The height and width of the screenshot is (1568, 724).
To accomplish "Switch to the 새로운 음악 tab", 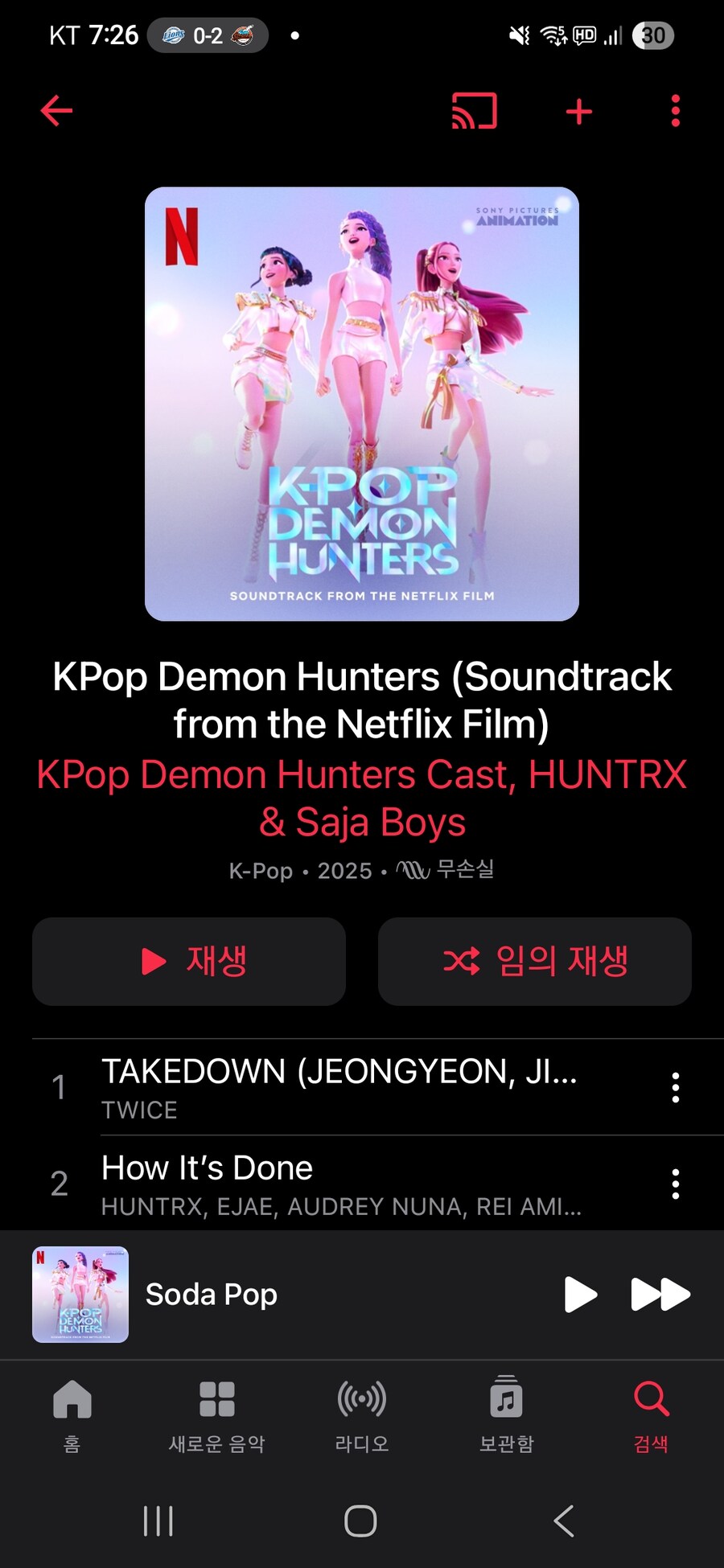I will tap(216, 1415).
